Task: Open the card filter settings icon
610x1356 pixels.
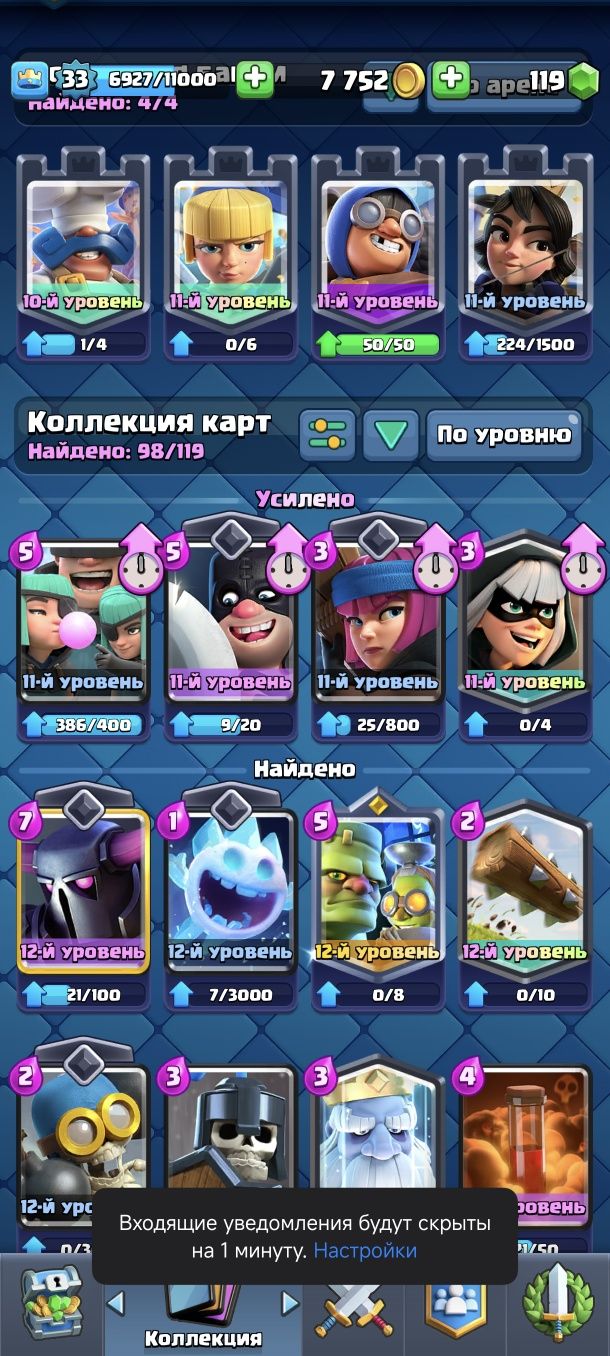Action: (327, 434)
